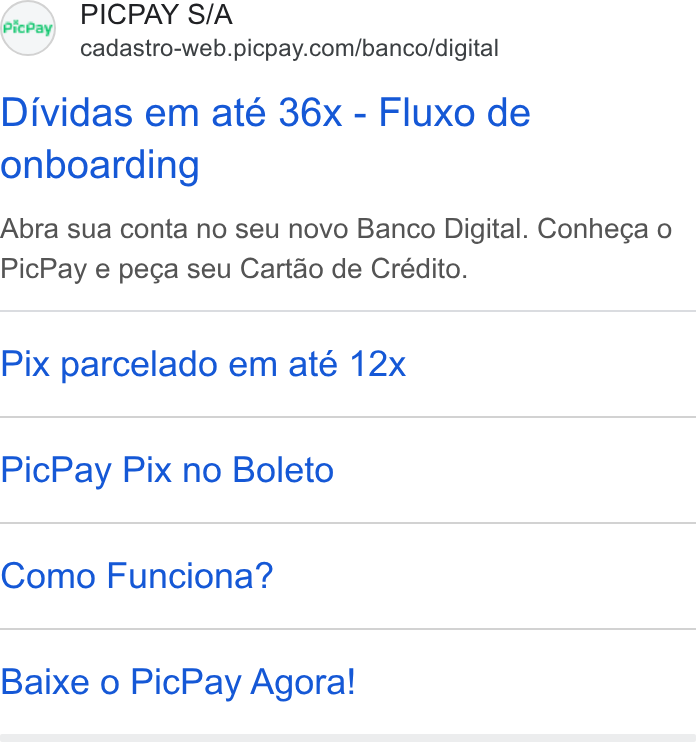The height and width of the screenshot is (742, 696).
Task: Select the 'Baixe o PicPay Agora!' link
Action: click(x=177, y=682)
